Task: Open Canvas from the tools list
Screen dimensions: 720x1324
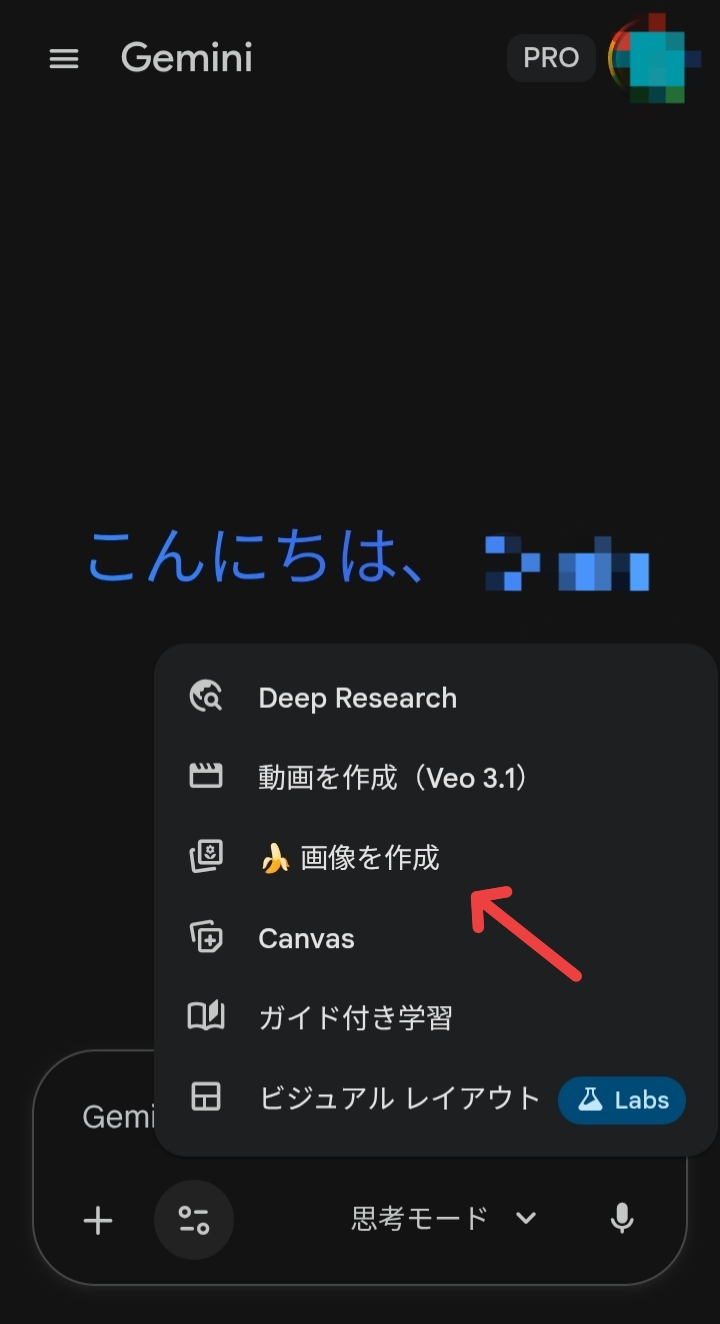Action: [x=306, y=938]
